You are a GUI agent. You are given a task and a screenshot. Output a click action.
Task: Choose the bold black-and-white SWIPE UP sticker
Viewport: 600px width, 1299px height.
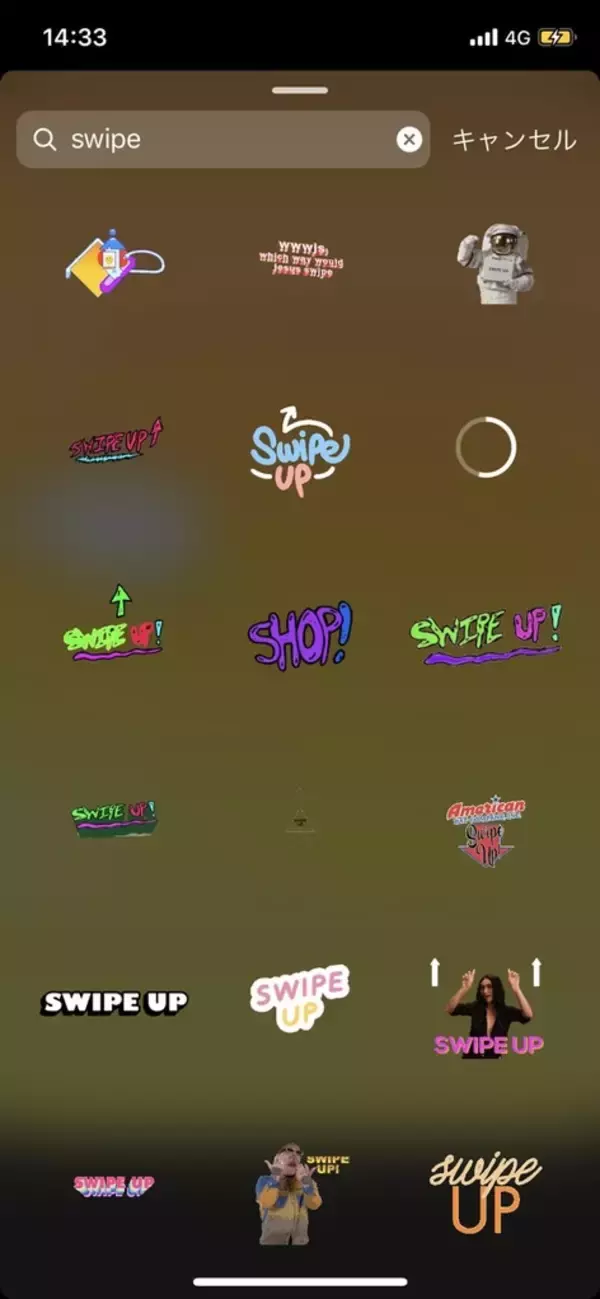114,1002
